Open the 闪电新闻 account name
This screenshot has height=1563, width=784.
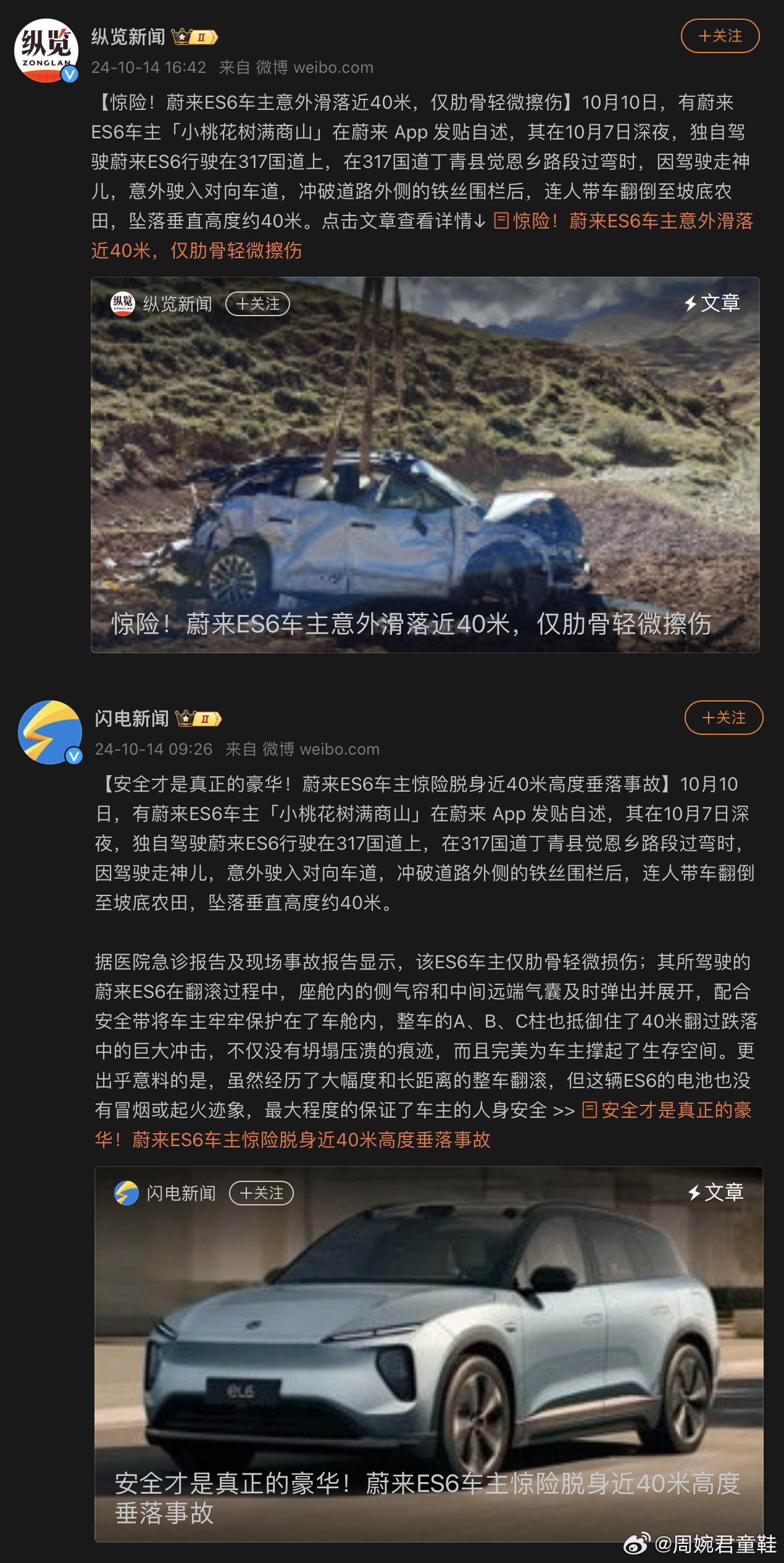pos(132,718)
